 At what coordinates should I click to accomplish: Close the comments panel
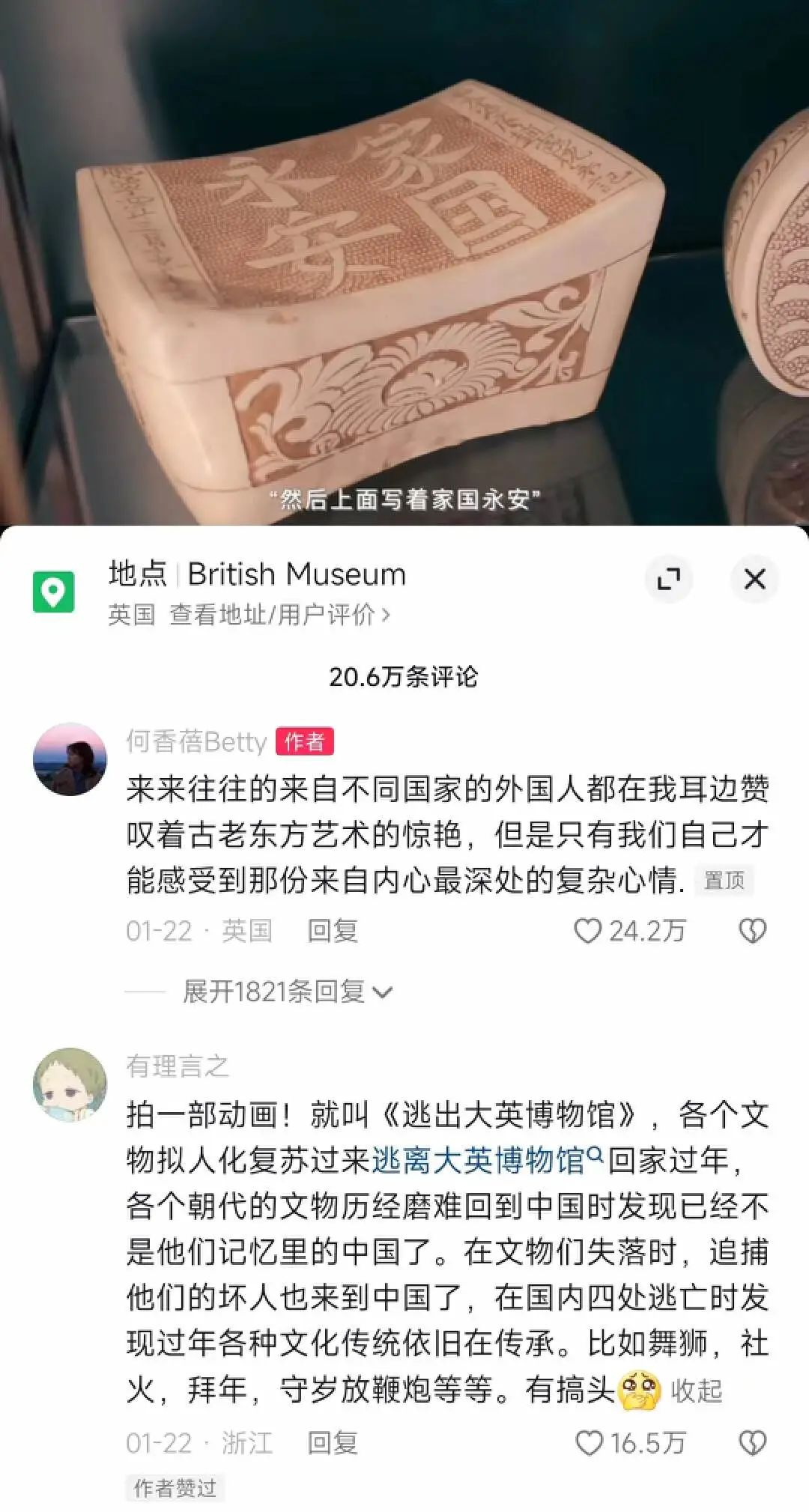point(754,579)
